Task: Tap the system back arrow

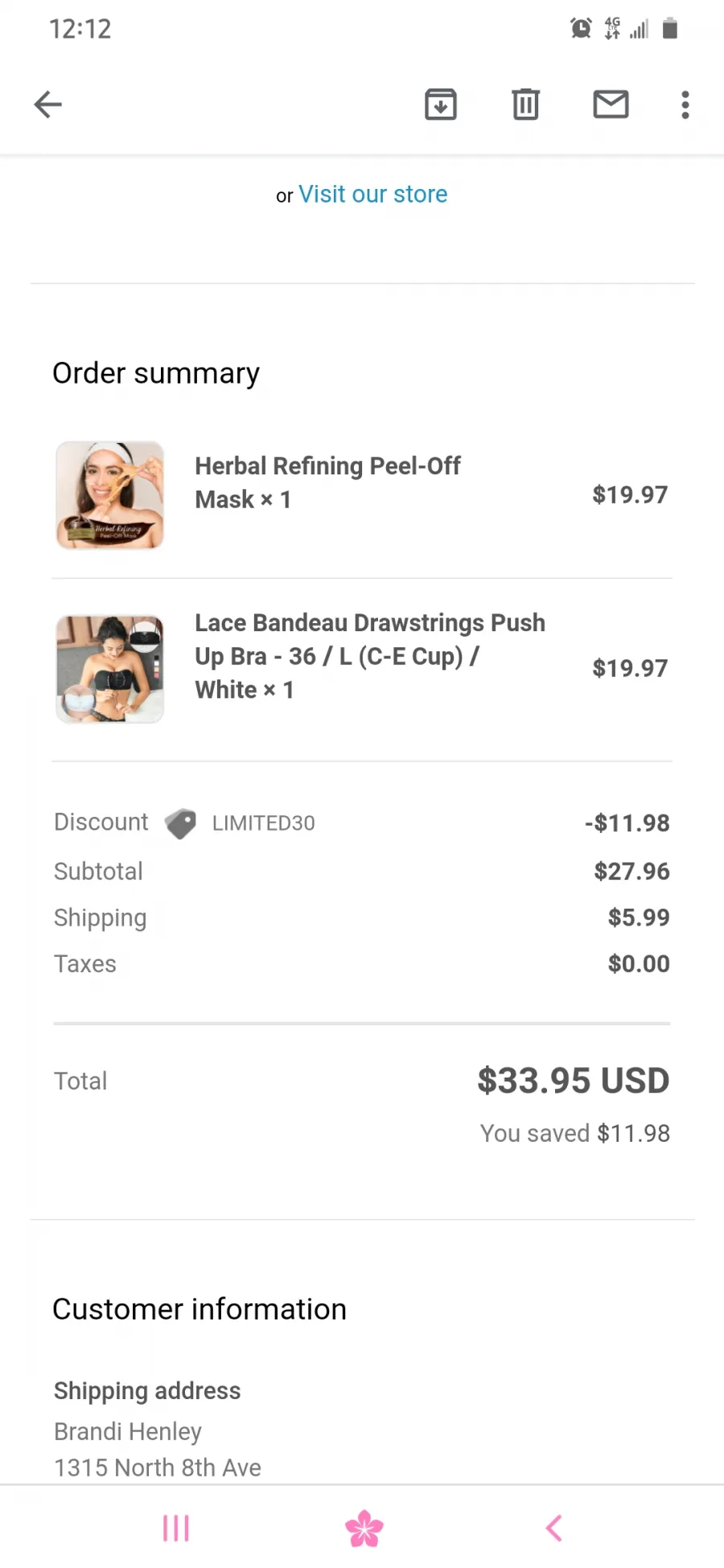Action: (553, 1528)
